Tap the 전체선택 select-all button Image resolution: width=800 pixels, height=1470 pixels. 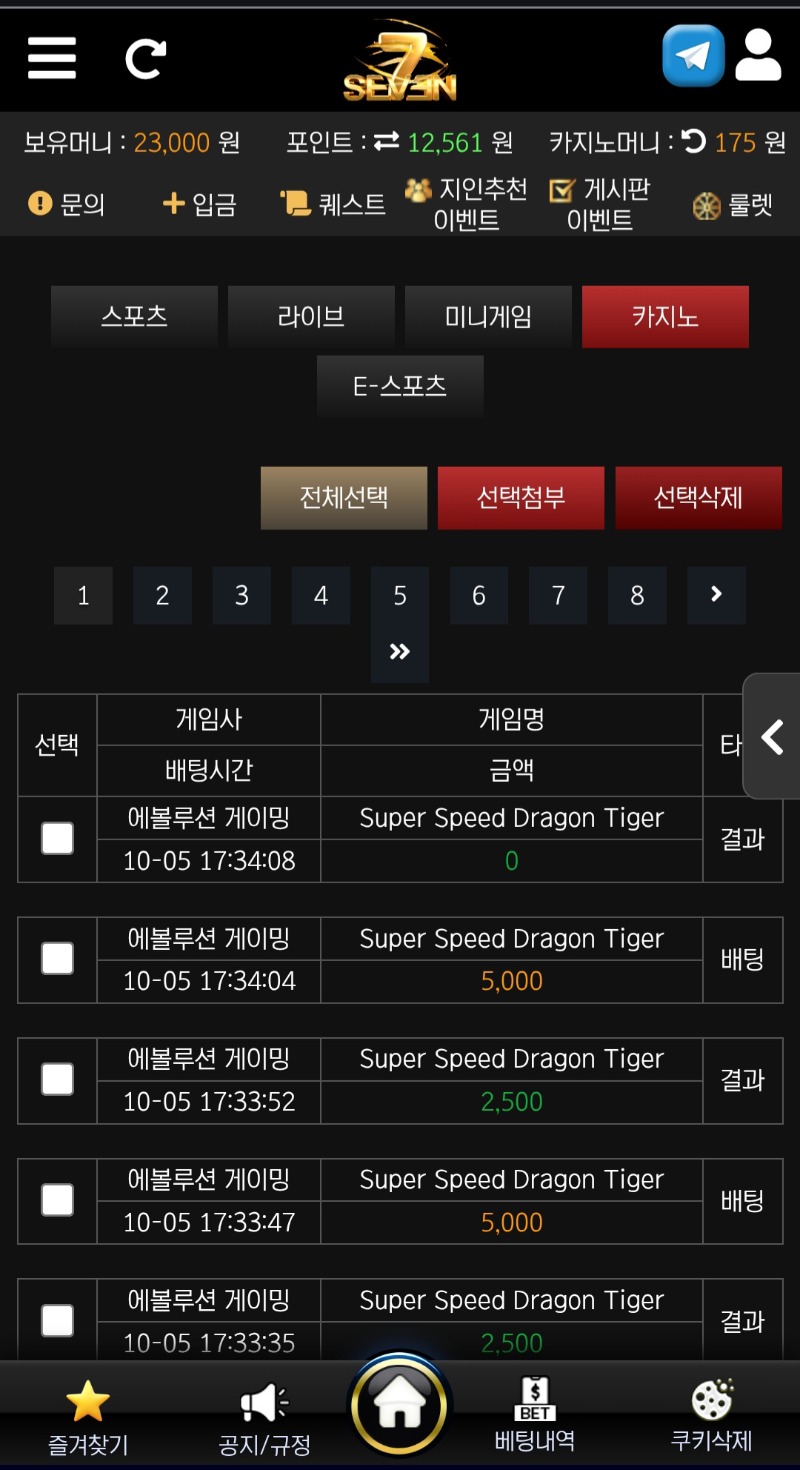[344, 497]
